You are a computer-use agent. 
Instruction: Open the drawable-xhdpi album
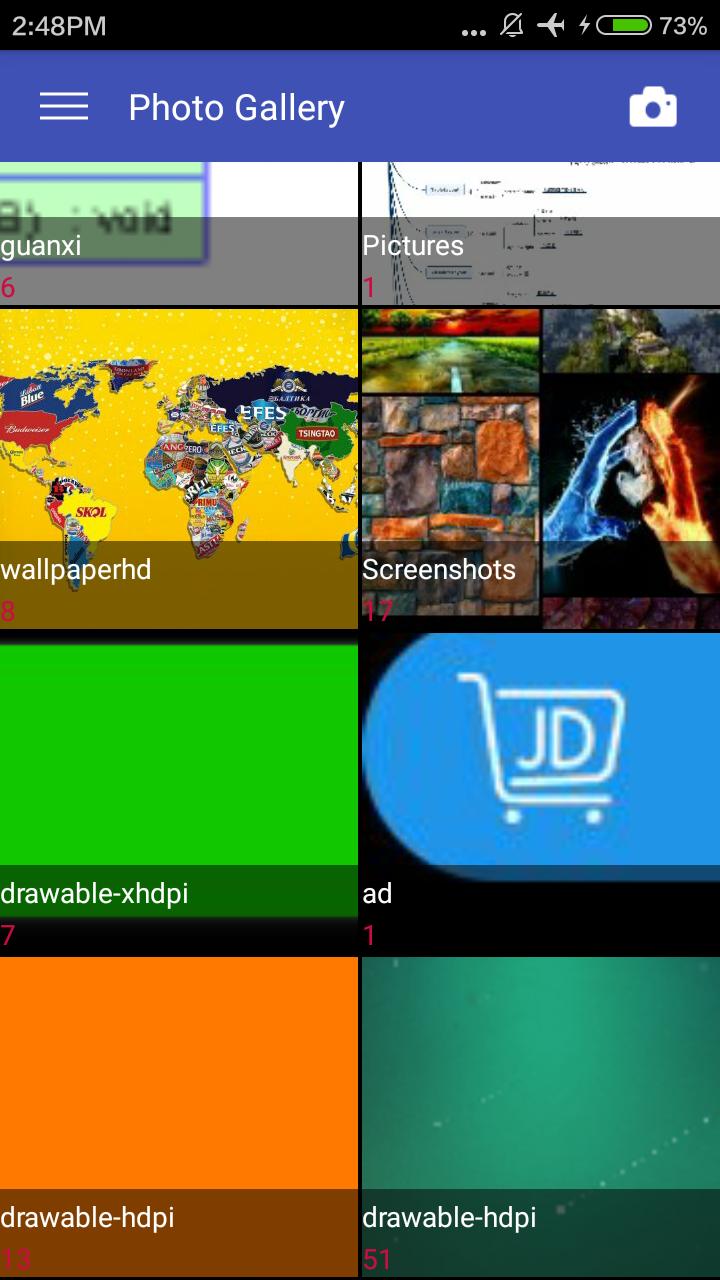point(178,792)
